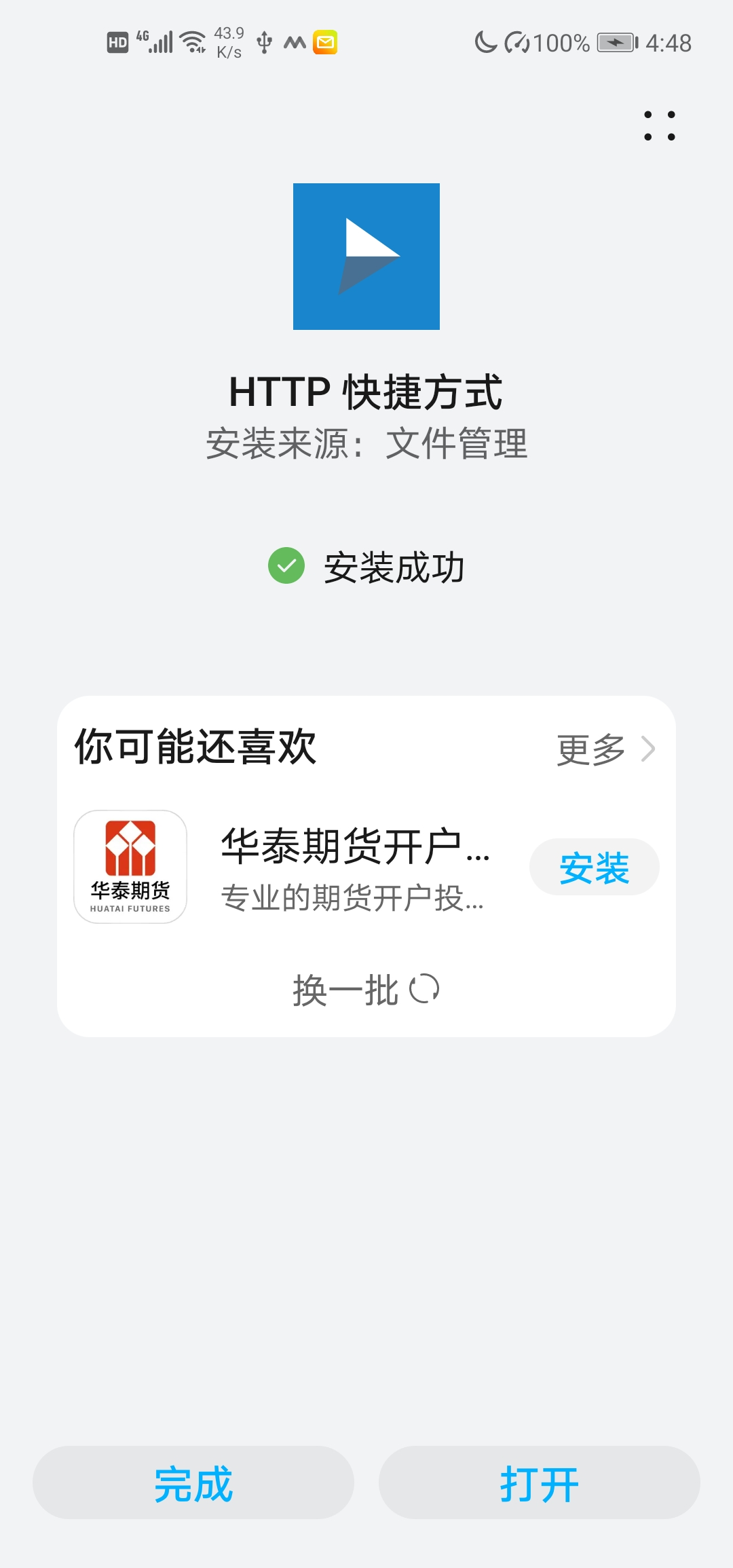Image resolution: width=733 pixels, height=1568 pixels.
Task: Tap the HD indicator in status bar
Action: pos(117,42)
